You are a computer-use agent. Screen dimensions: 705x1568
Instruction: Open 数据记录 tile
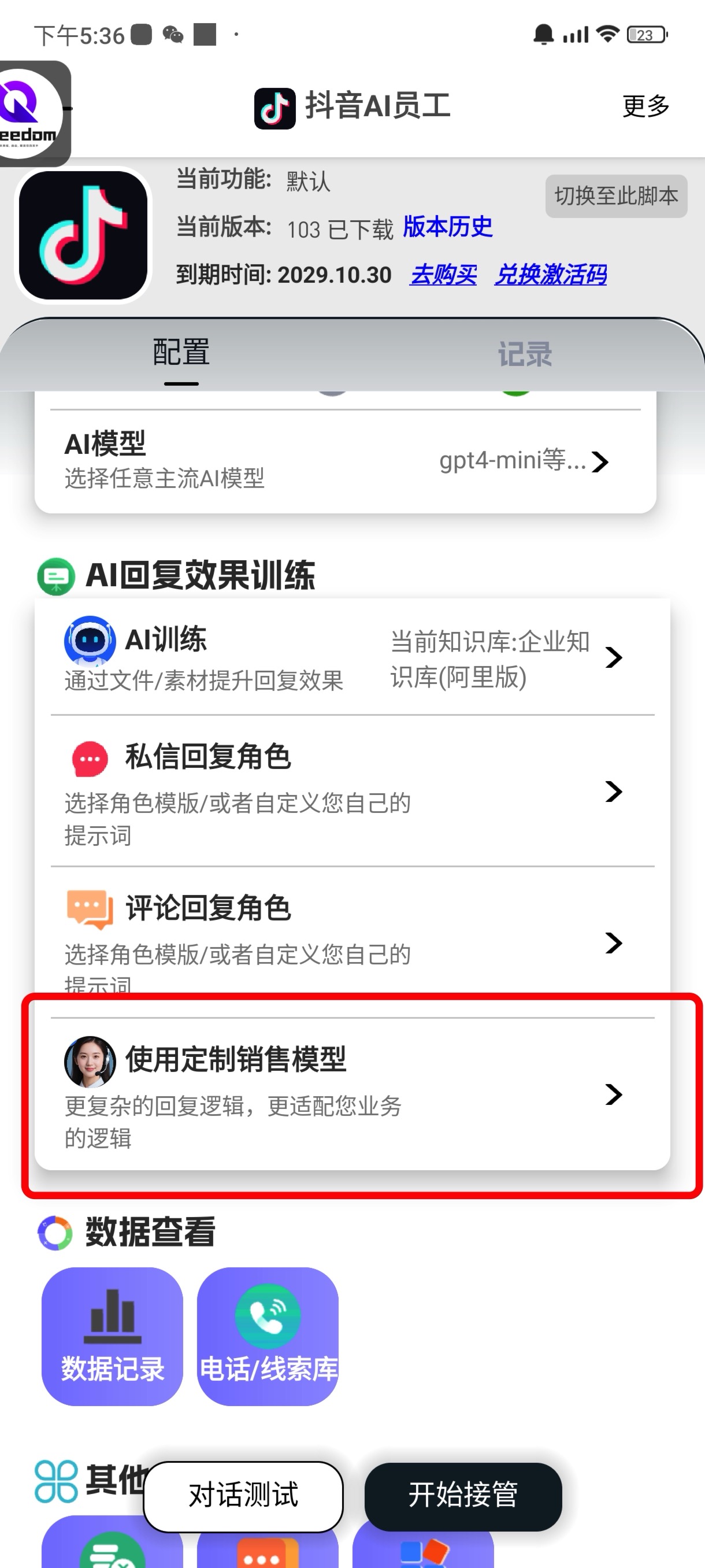tap(113, 1336)
